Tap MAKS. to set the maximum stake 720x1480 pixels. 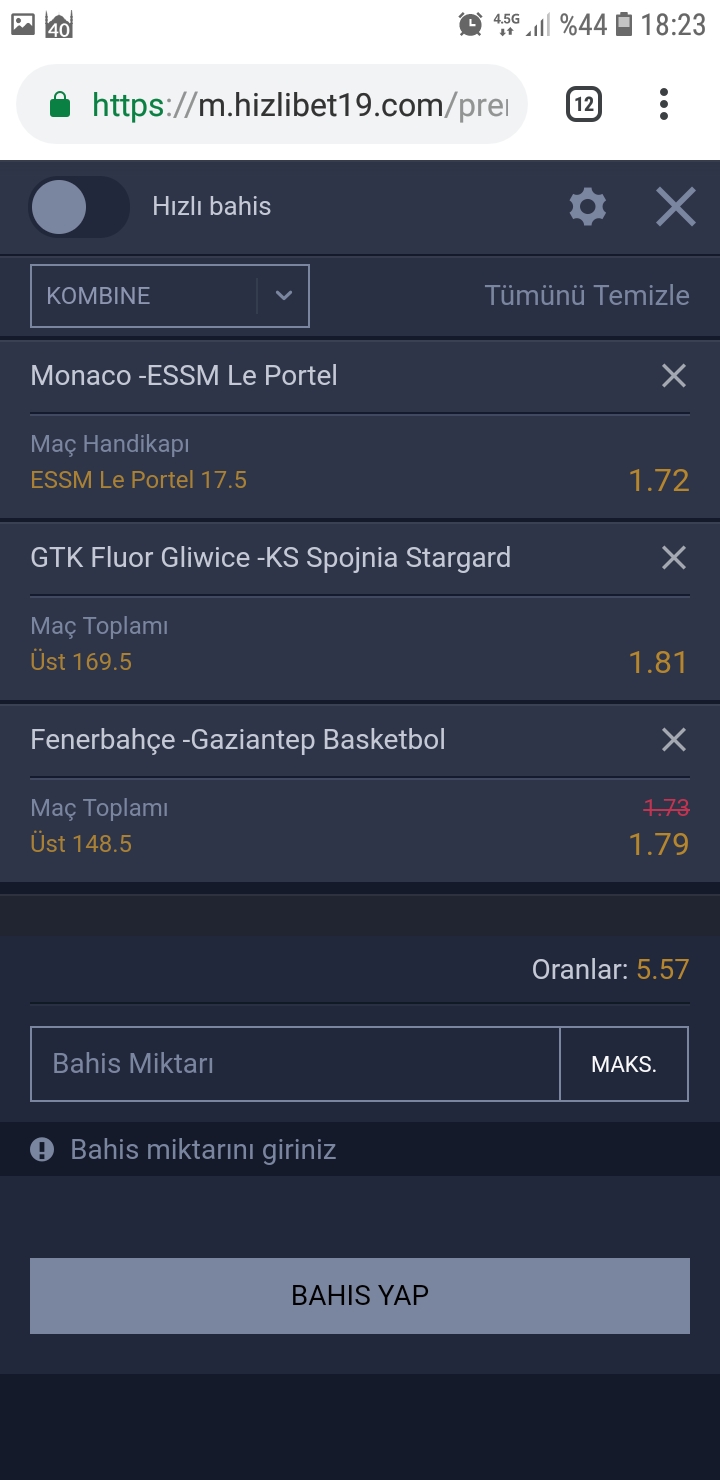pyautogui.click(x=624, y=1064)
